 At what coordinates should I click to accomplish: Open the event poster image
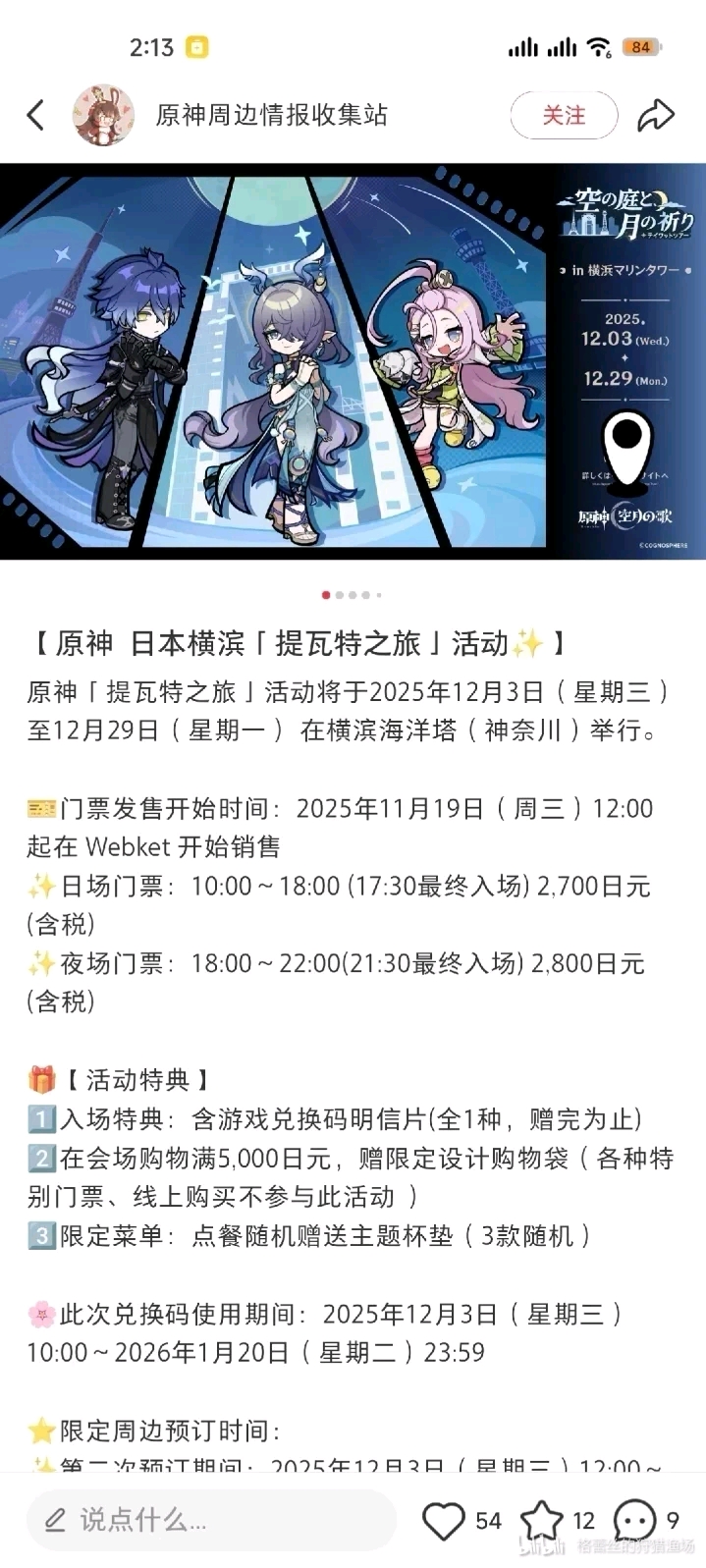pos(353,360)
